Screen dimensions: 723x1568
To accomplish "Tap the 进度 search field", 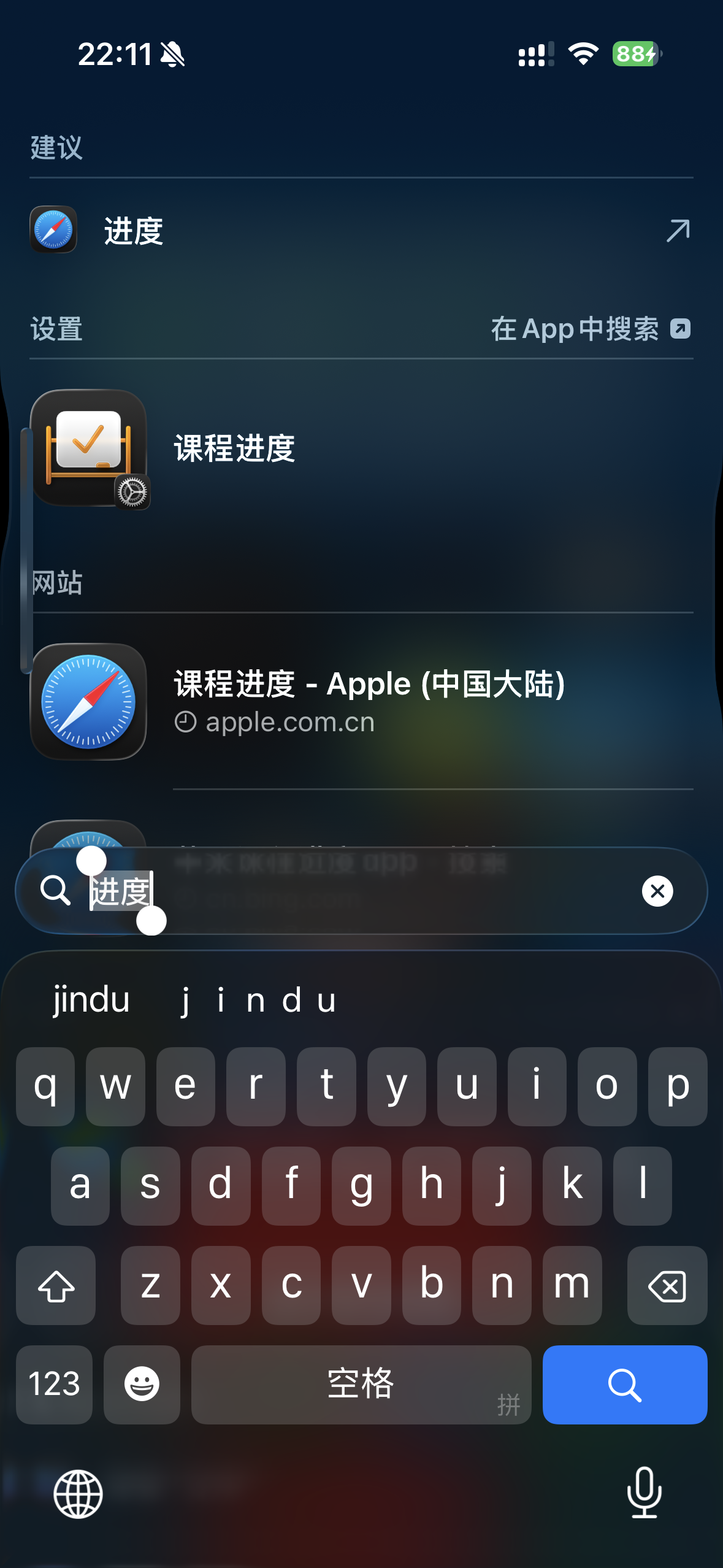I will click(368, 891).
